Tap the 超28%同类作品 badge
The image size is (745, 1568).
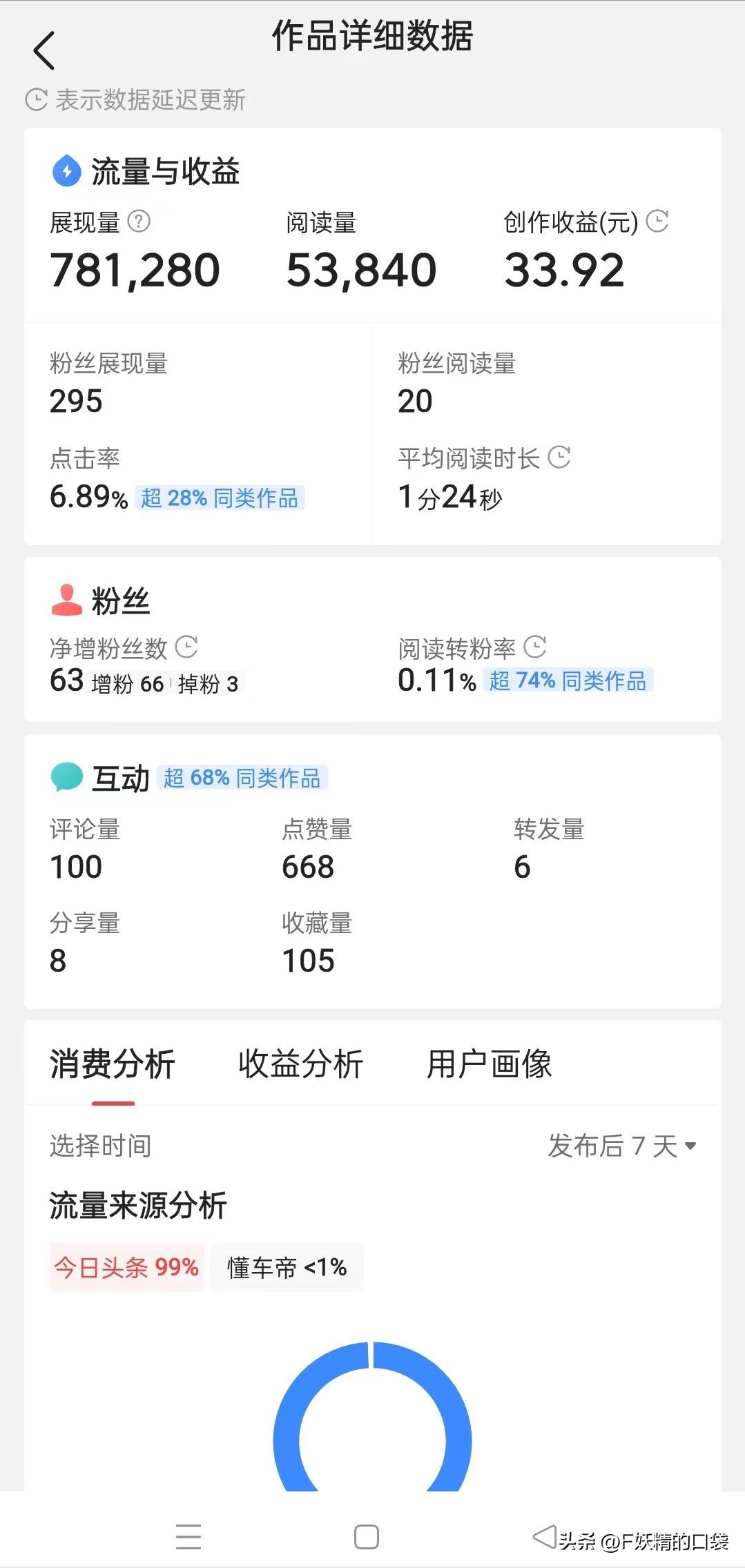(x=220, y=498)
